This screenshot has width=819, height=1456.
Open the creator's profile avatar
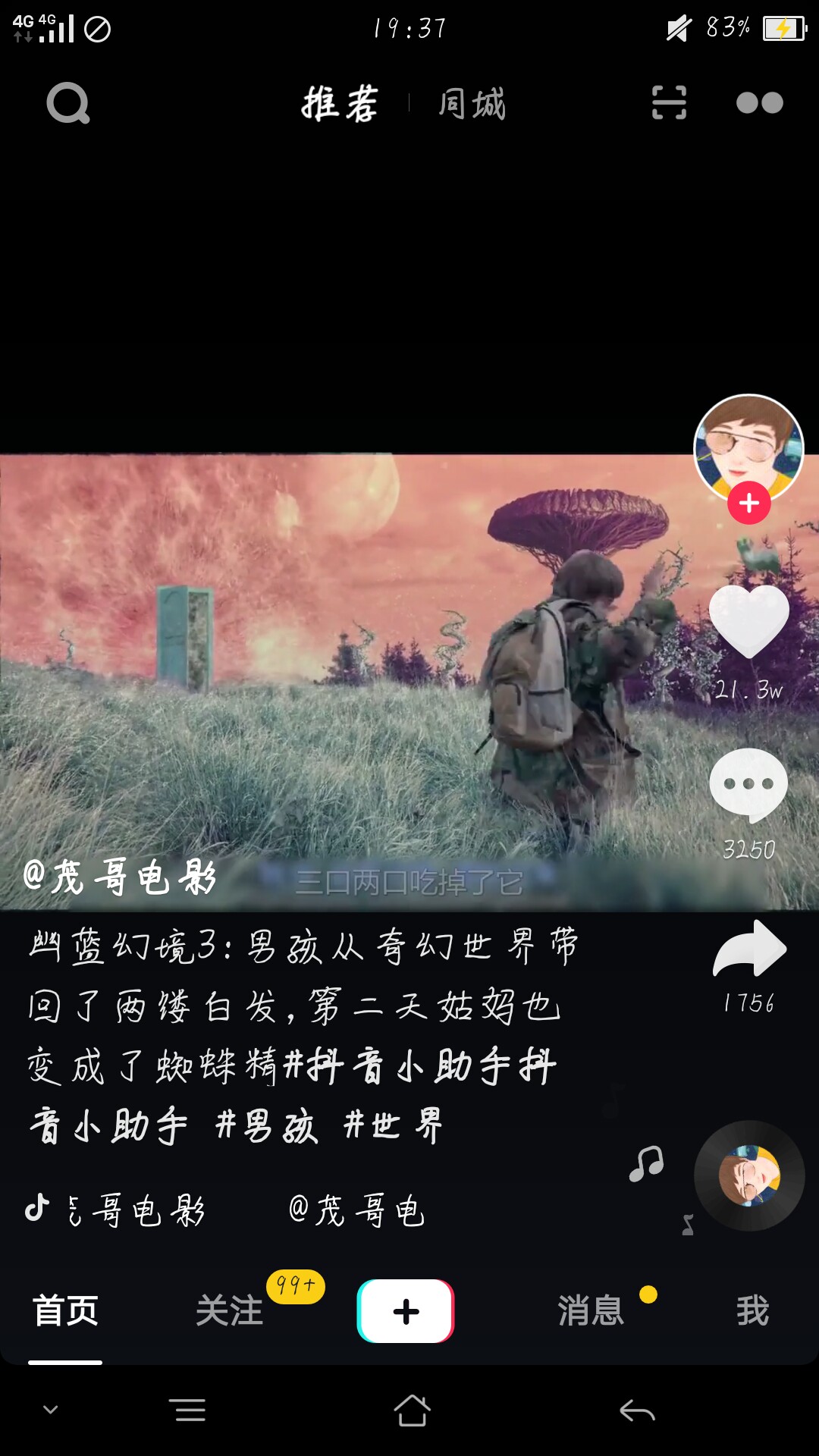[748, 446]
